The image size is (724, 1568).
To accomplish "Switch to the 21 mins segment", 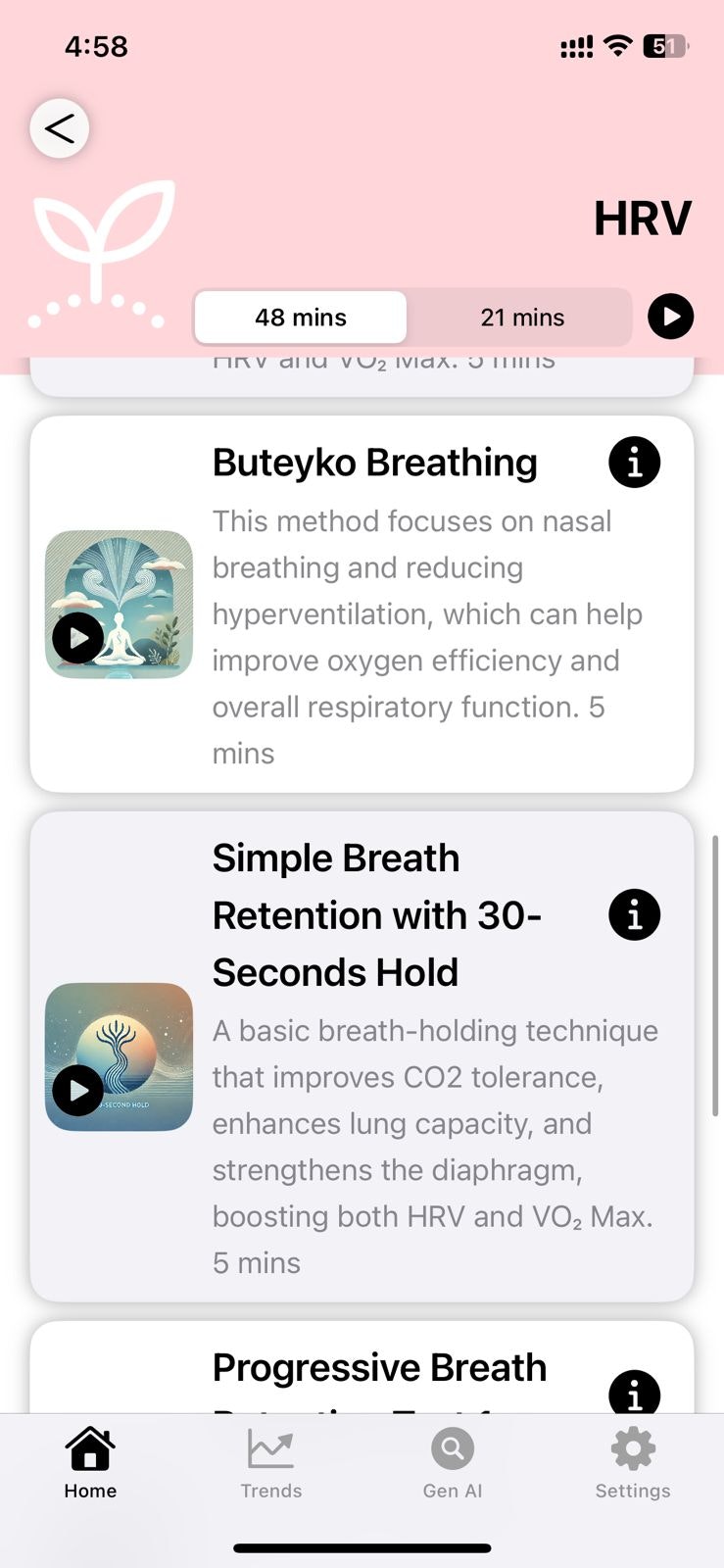I will click(521, 318).
